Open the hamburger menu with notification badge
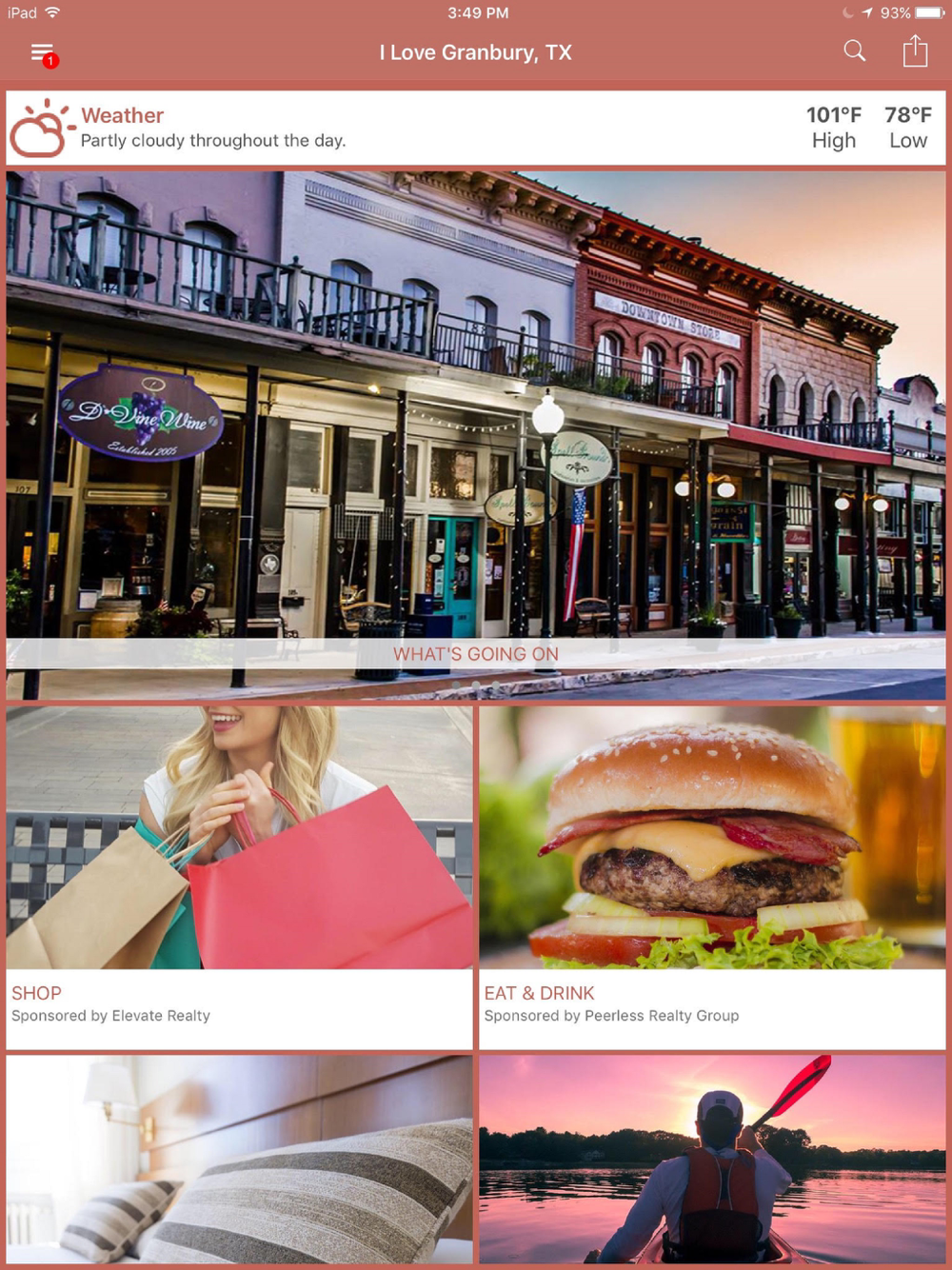Image resolution: width=952 pixels, height=1270 pixels. 43,54
